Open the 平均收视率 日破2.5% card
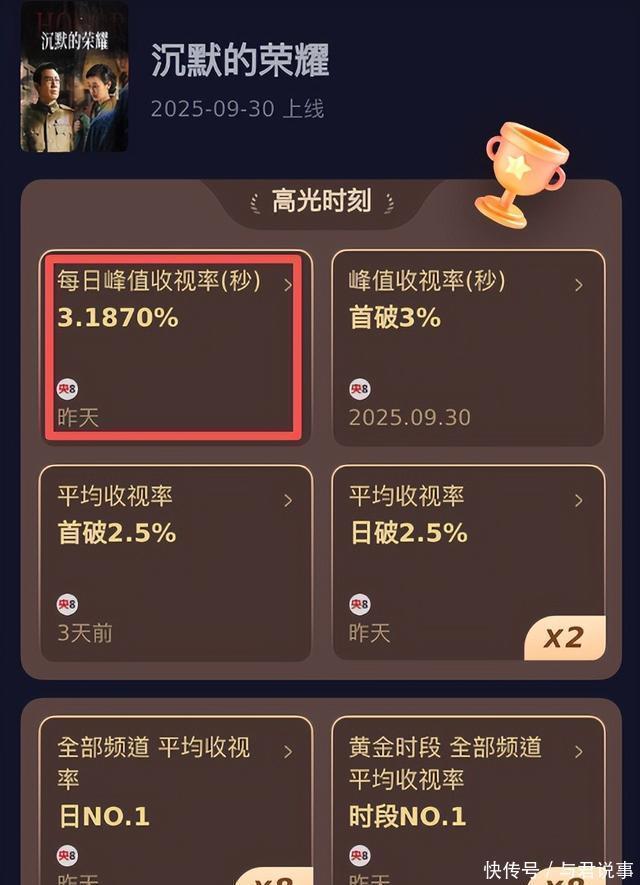This screenshot has width=640, height=885. pos(468,562)
